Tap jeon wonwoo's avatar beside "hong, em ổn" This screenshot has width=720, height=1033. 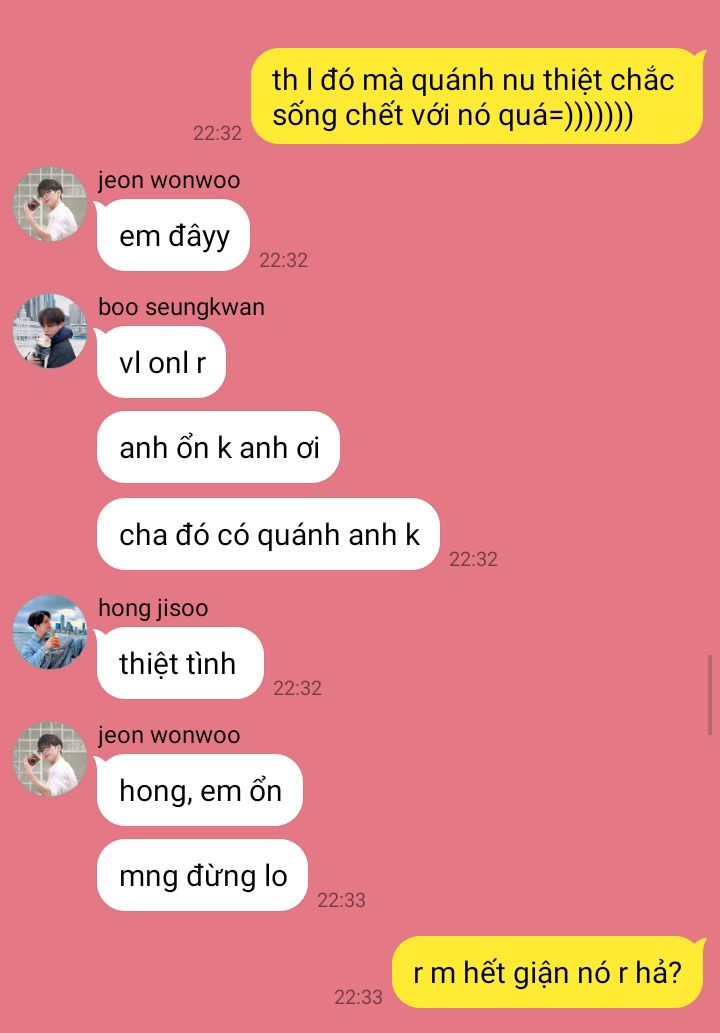click(x=50, y=759)
